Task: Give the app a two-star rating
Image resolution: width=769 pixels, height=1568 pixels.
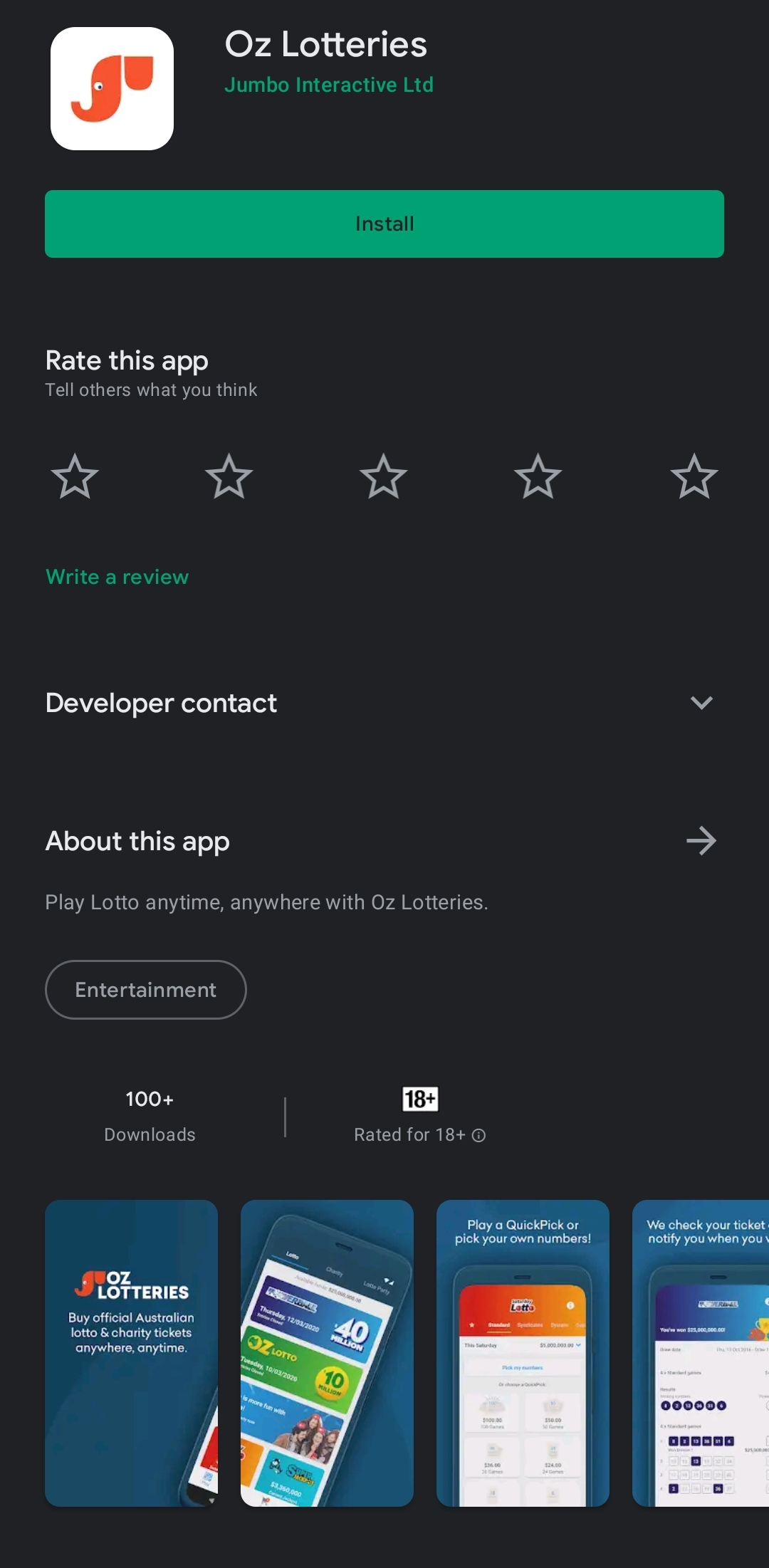Action: coord(229,476)
